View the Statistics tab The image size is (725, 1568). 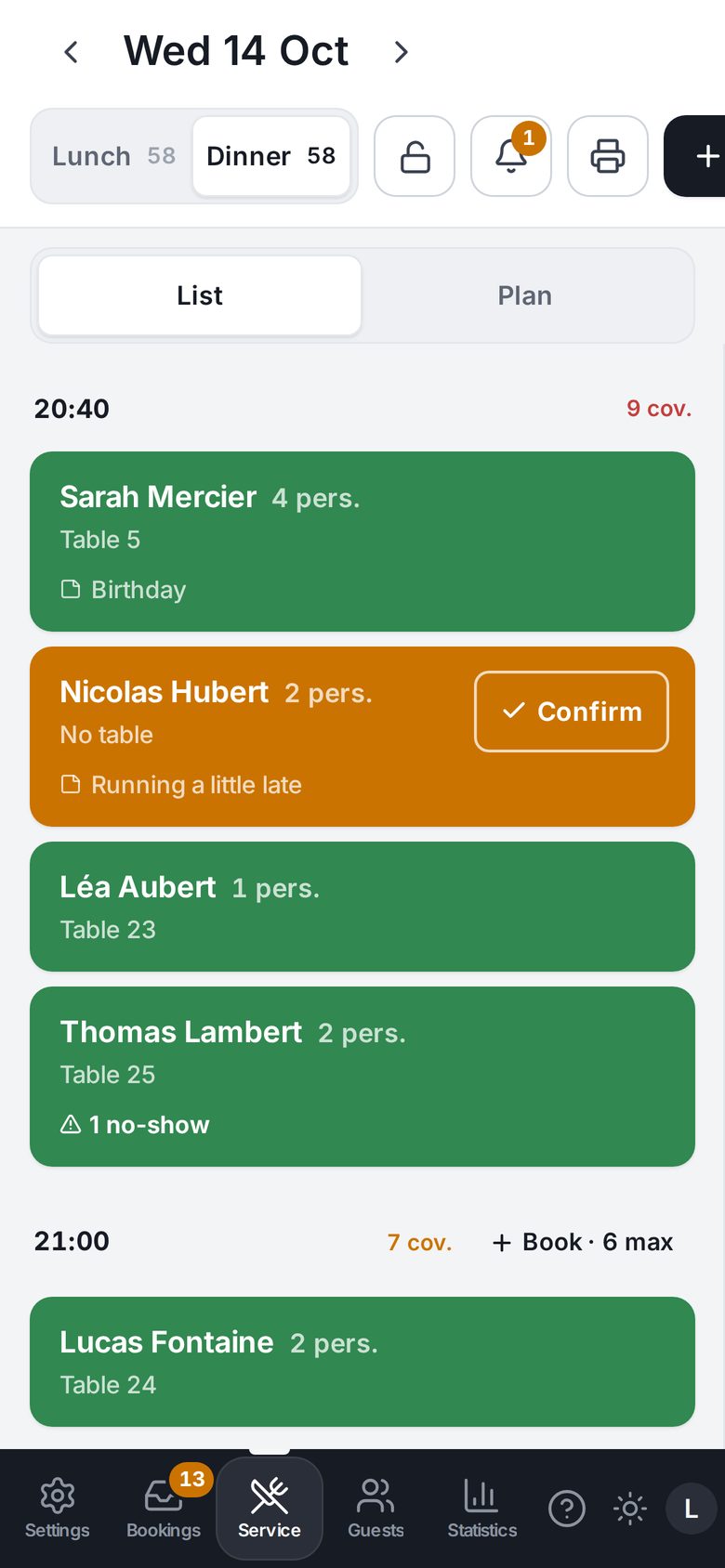tap(481, 1508)
